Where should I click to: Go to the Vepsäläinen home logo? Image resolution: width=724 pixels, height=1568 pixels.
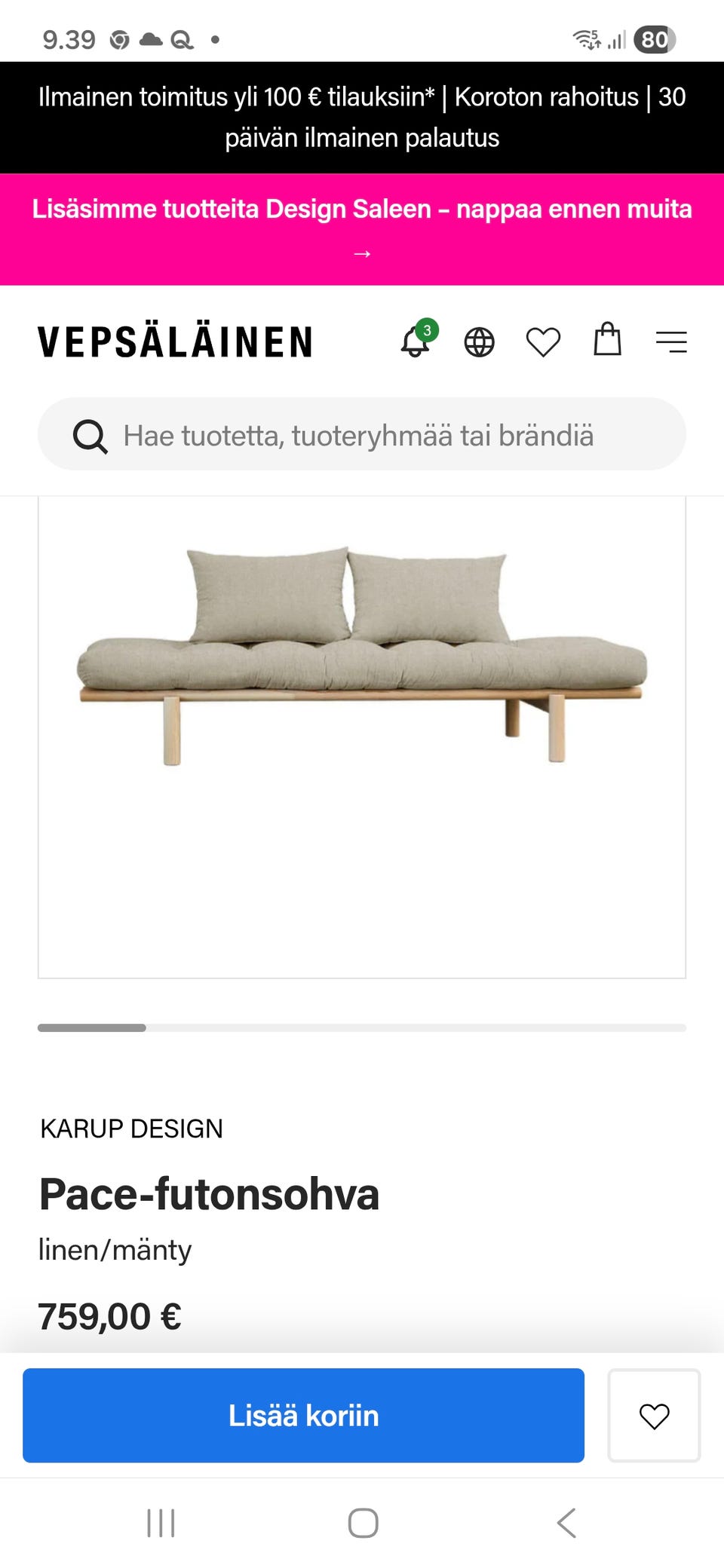tap(175, 342)
